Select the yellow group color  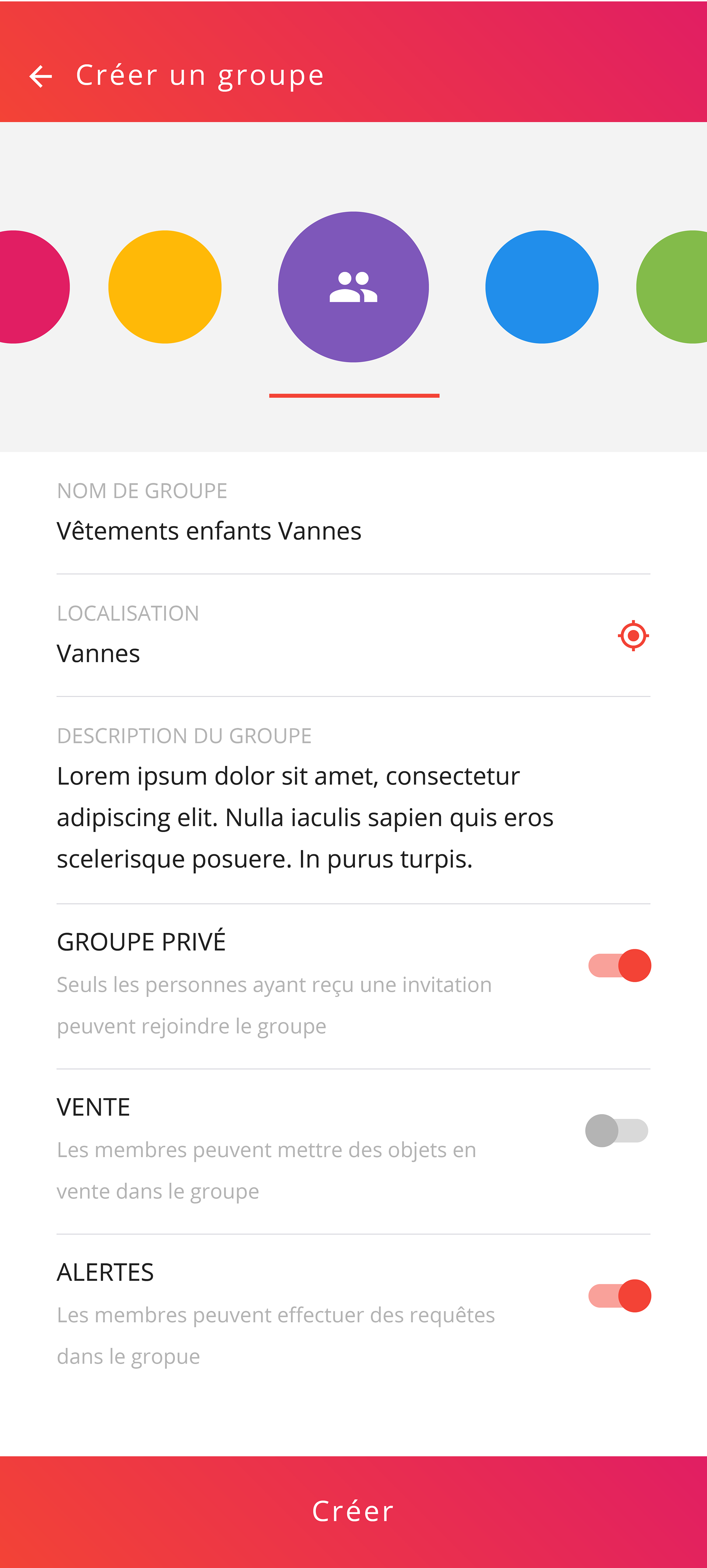point(165,287)
